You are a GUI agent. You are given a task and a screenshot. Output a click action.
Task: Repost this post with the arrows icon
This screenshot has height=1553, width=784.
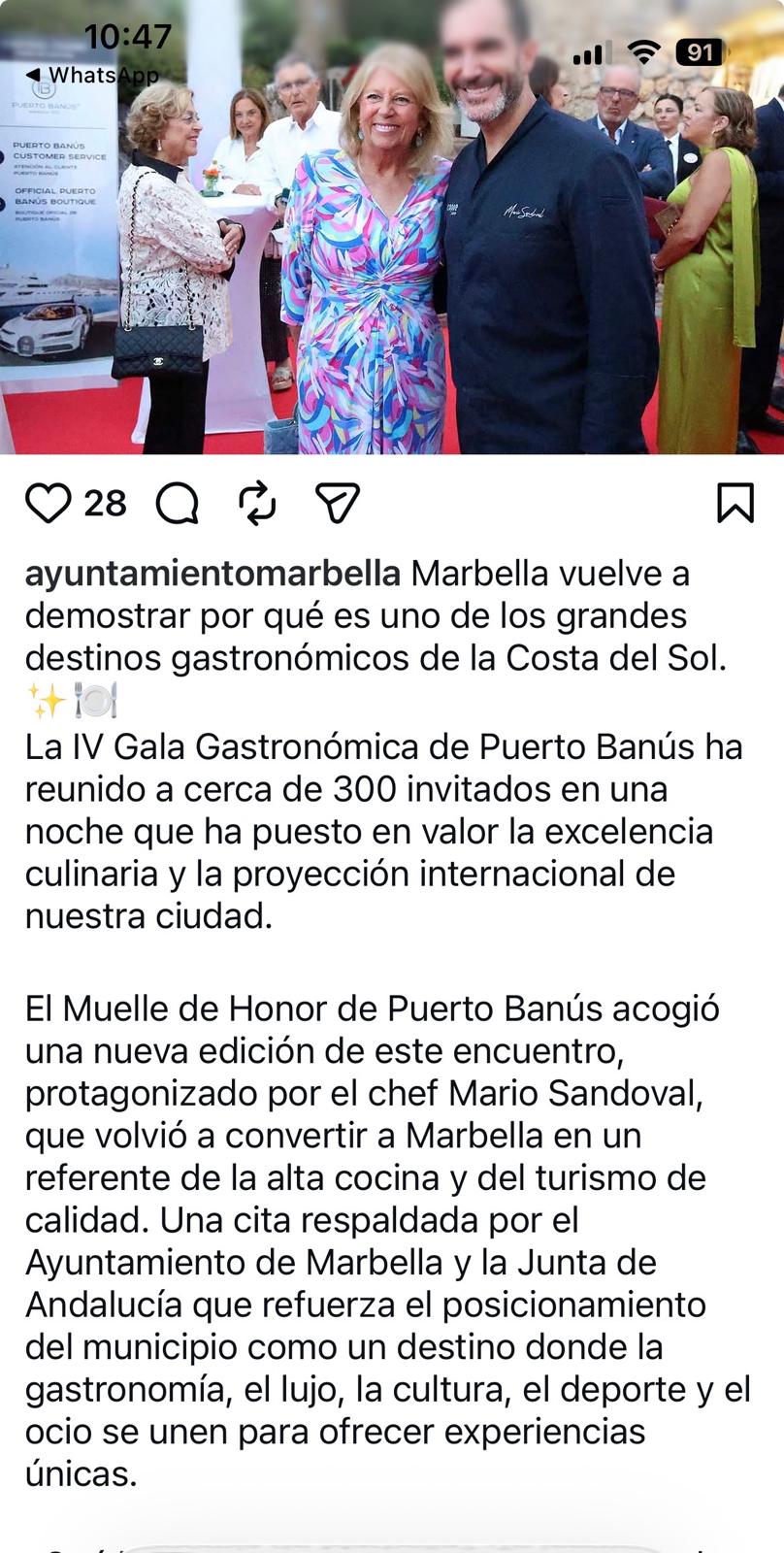[257, 504]
